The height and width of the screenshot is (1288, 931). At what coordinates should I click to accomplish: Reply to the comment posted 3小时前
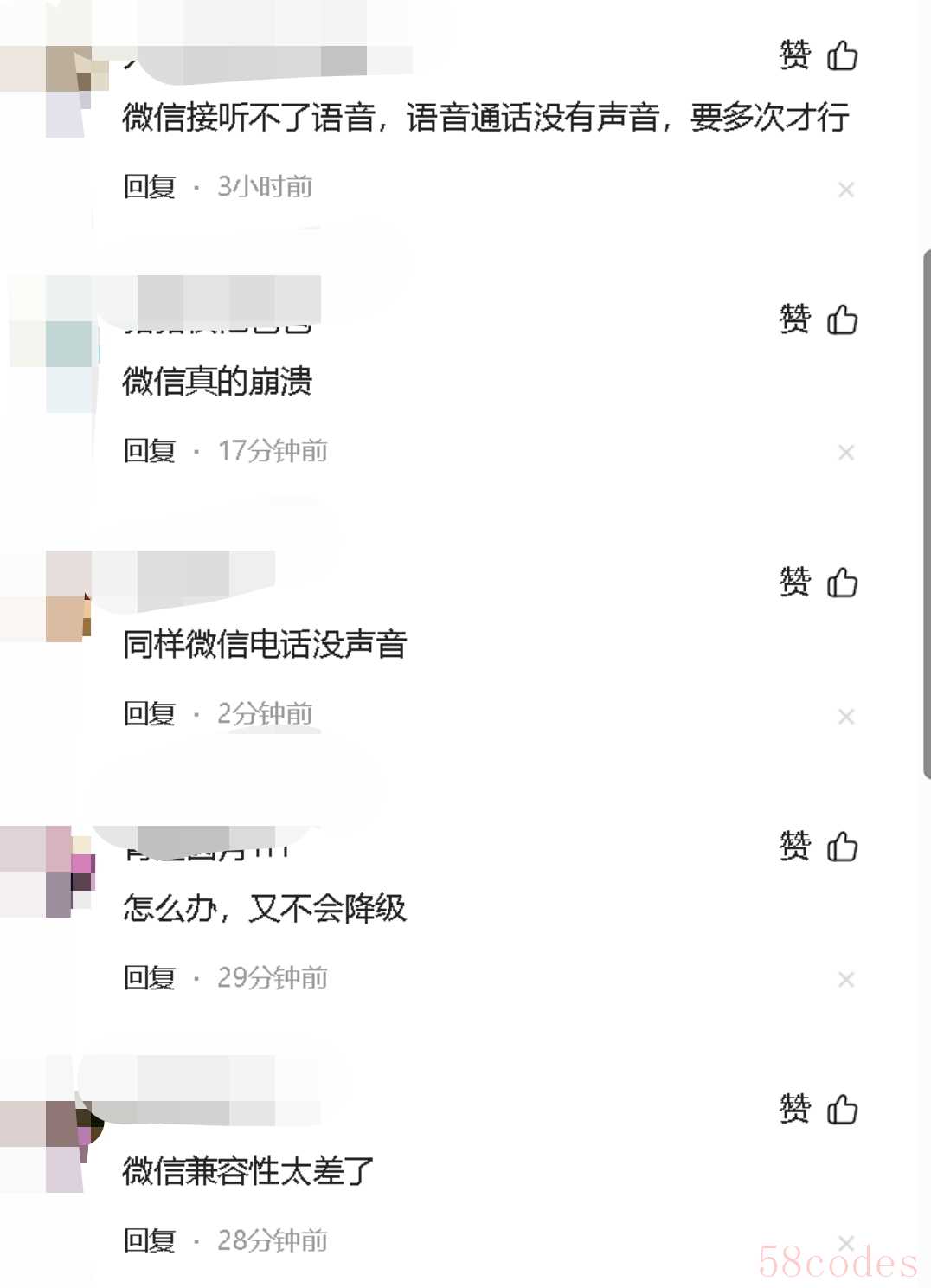click(x=150, y=186)
